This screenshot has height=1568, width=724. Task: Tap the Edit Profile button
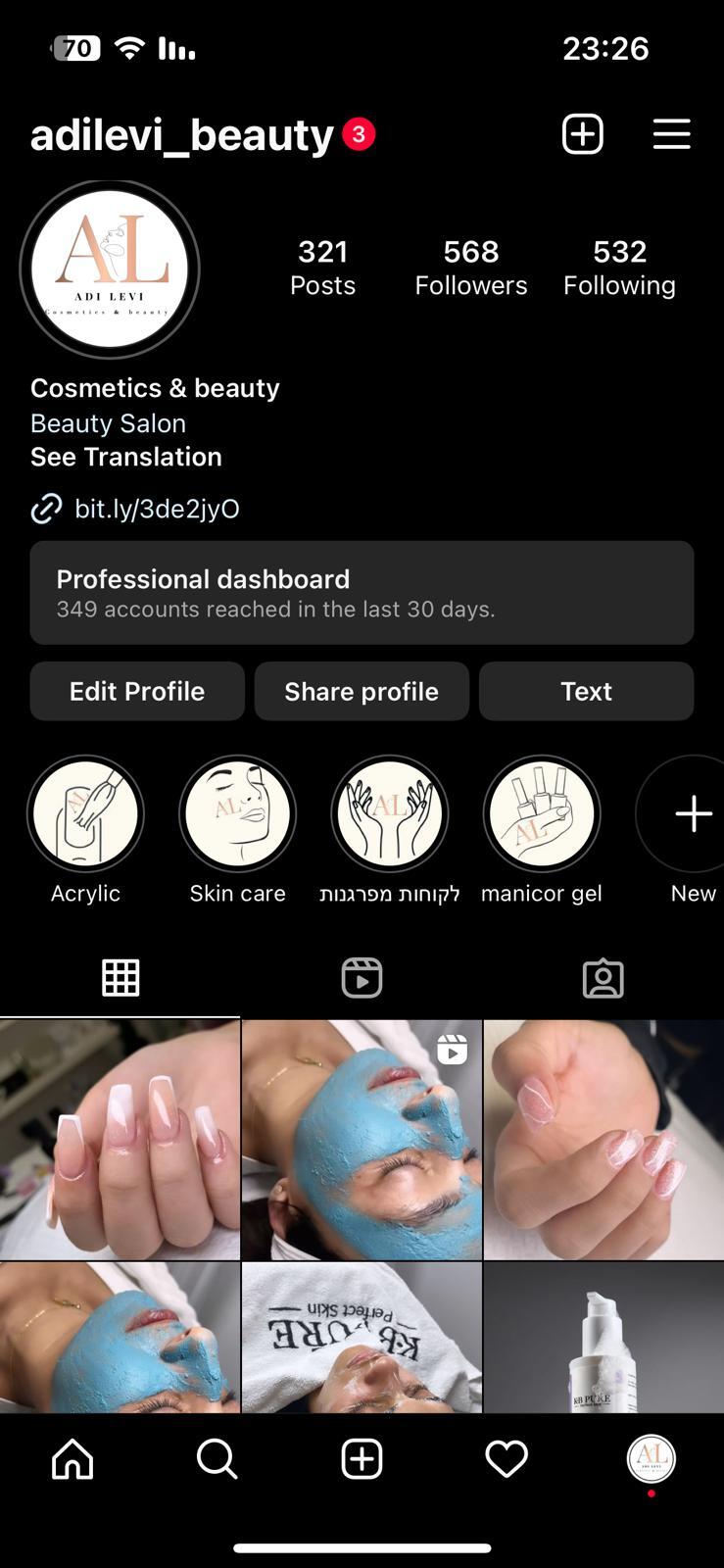point(137,691)
